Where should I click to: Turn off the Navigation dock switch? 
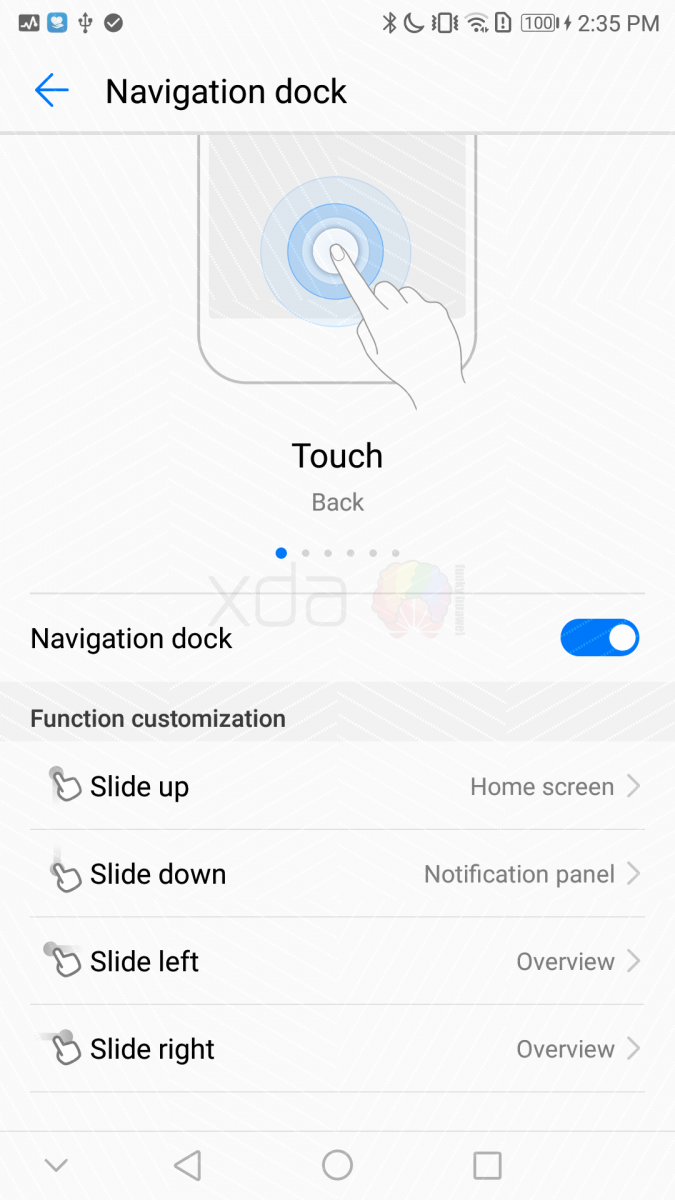pos(599,638)
